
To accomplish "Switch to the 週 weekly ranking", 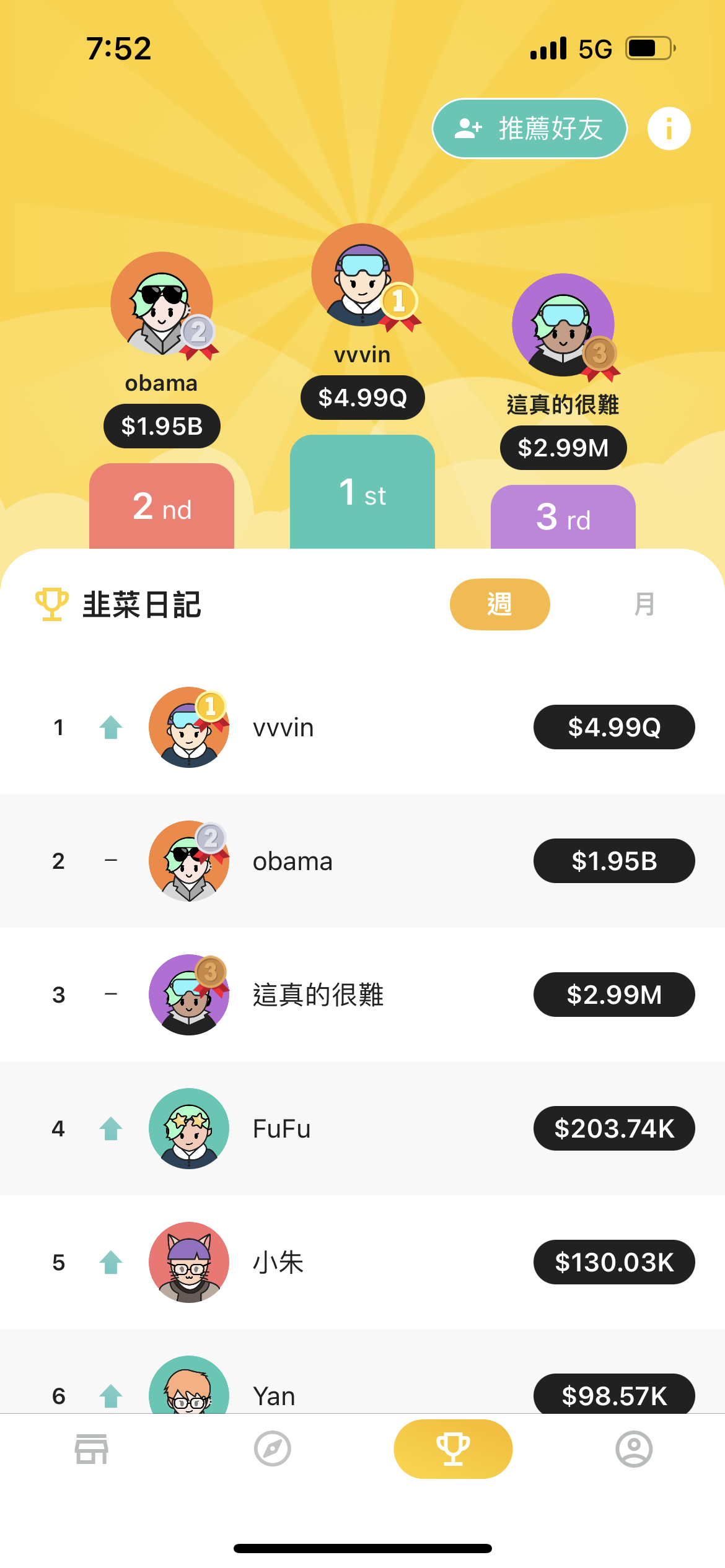I will coord(499,604).
